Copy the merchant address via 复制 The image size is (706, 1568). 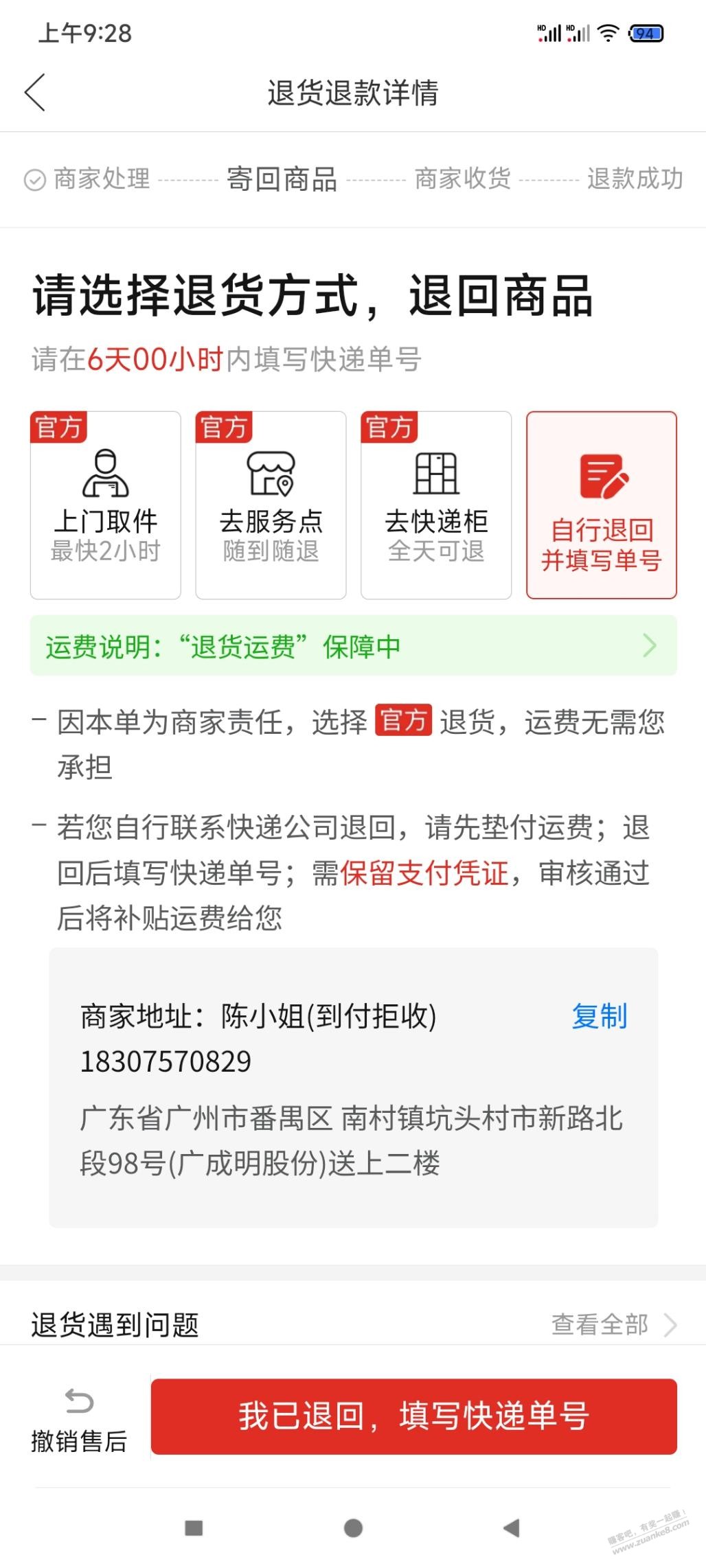(x=600, y=1016)
